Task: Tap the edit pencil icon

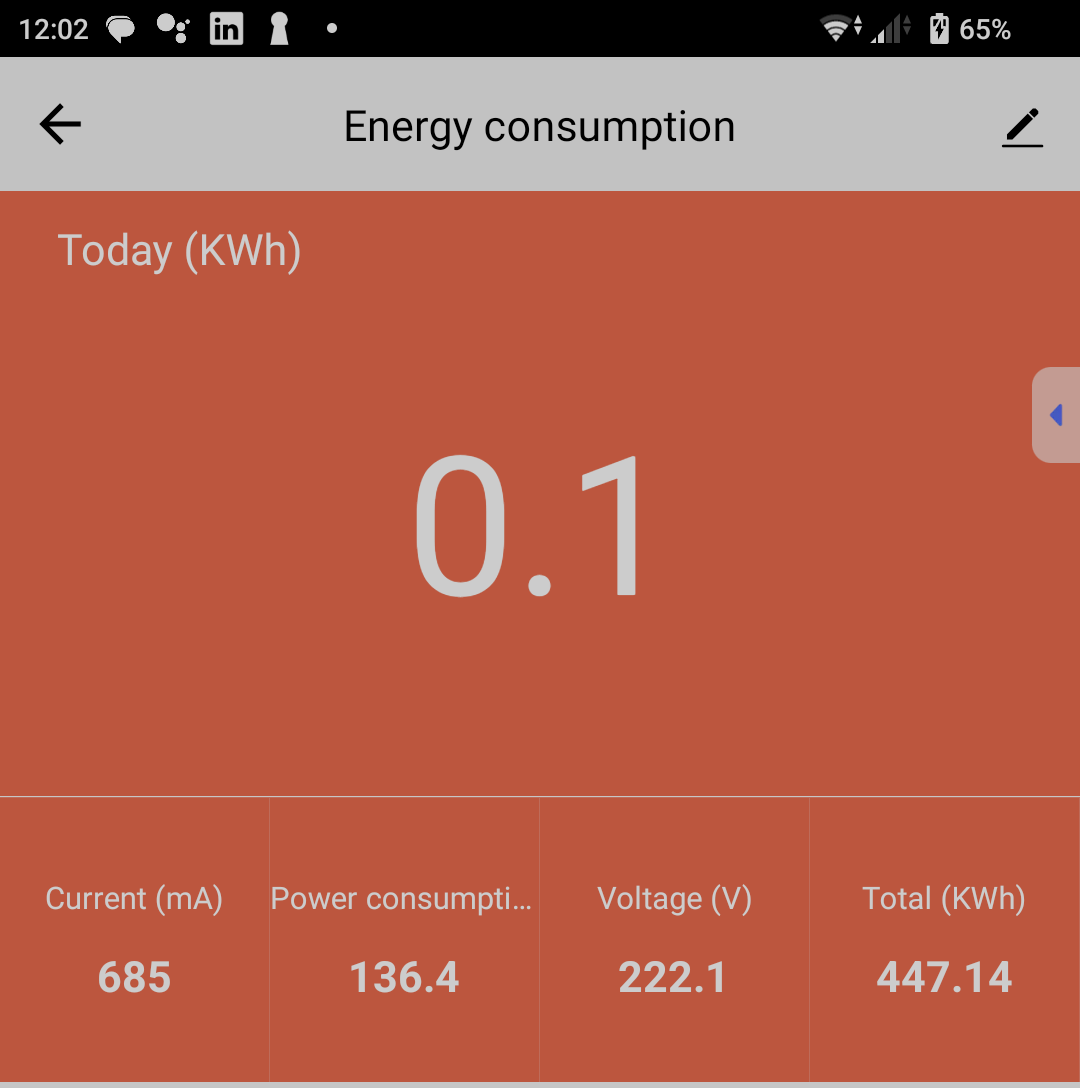Action: pos(1022,127)
